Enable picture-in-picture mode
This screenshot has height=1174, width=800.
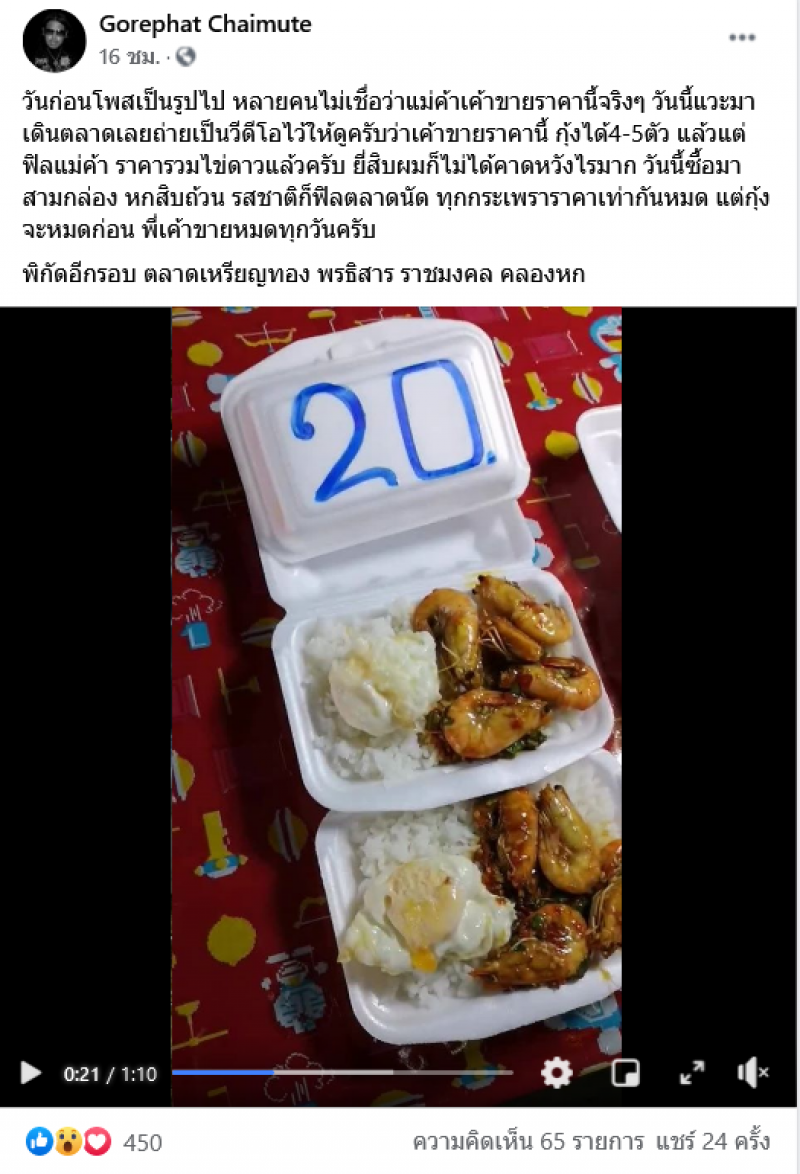pyautogui.click(x=626, y=1074)
